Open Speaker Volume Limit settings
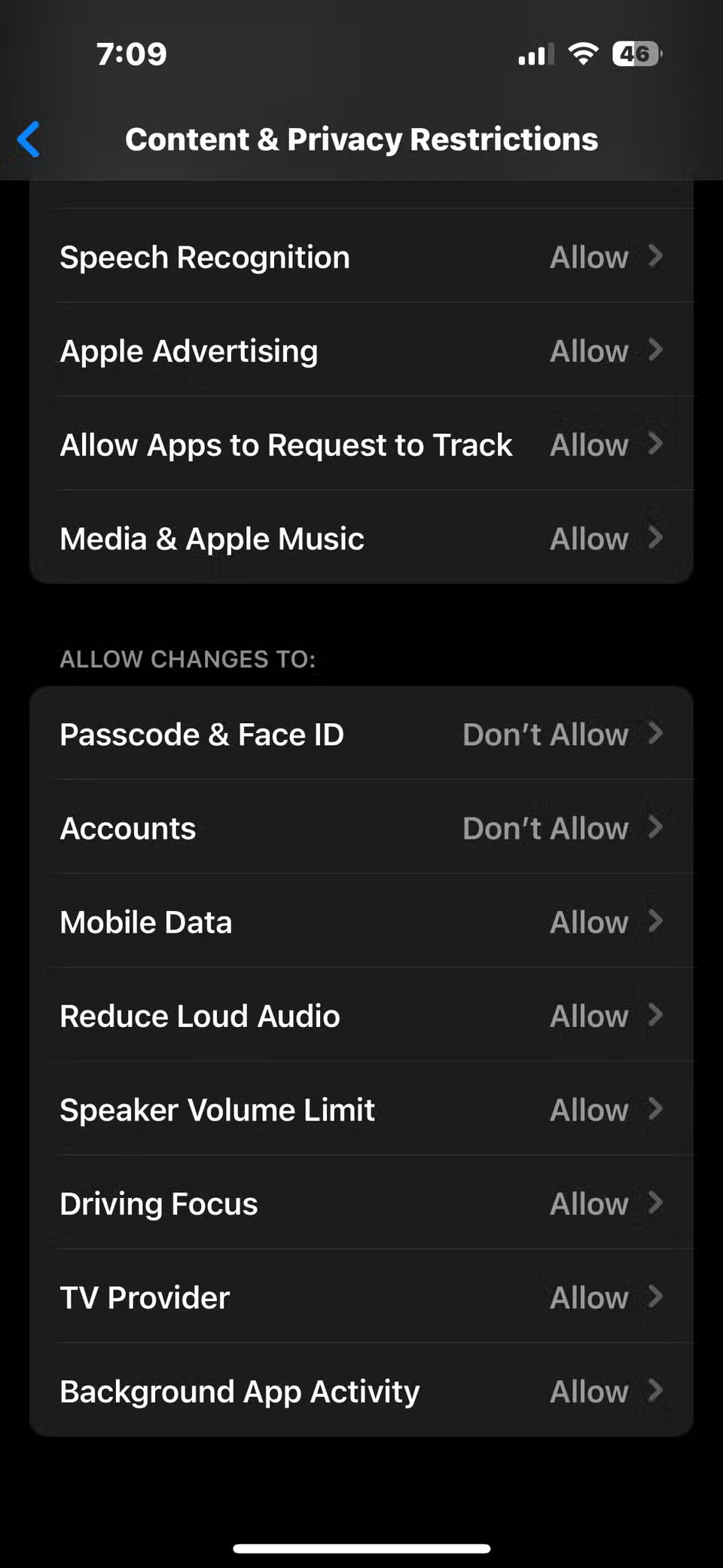The image size is (723, 1568). click(x=361, y=1109)
